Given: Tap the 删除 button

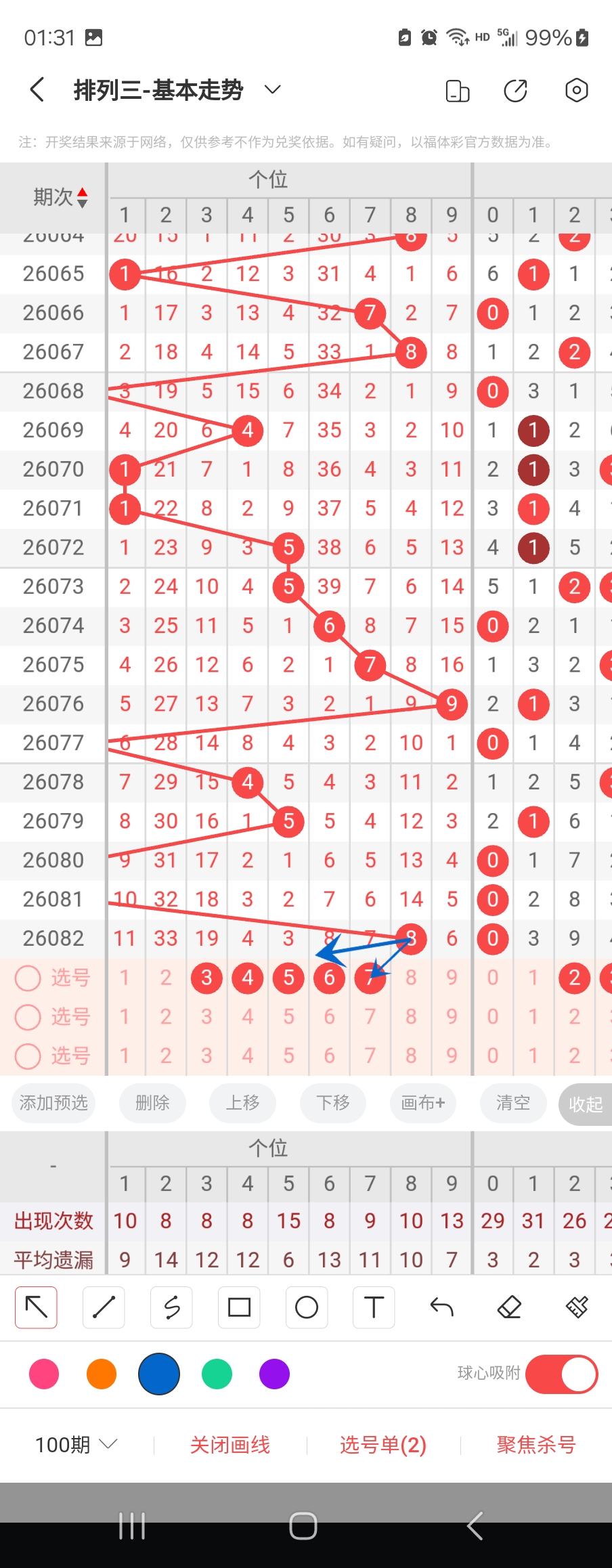Looking at the screenshot, I should [x=152, y=1103].
